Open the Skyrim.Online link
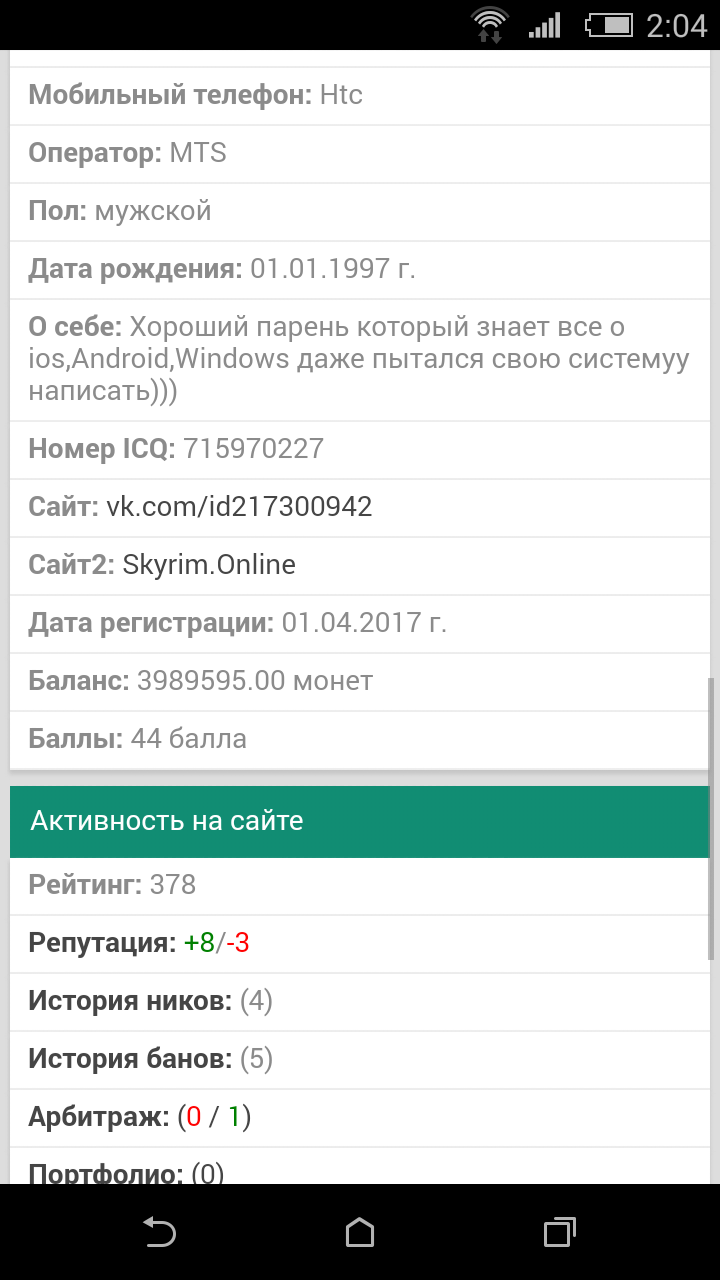 (x=209, y=565)
